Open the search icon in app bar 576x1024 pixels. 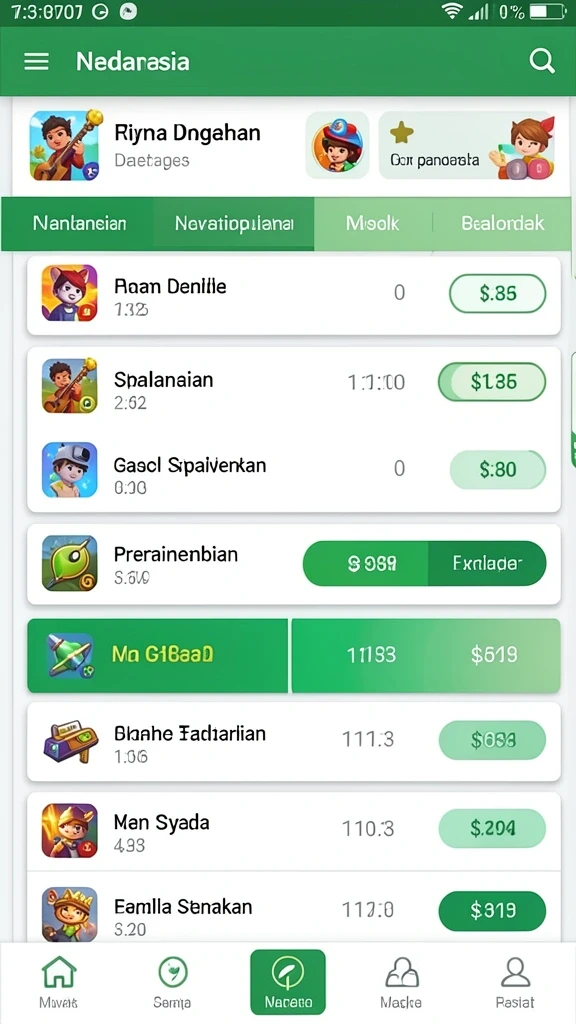click(541, 61)
